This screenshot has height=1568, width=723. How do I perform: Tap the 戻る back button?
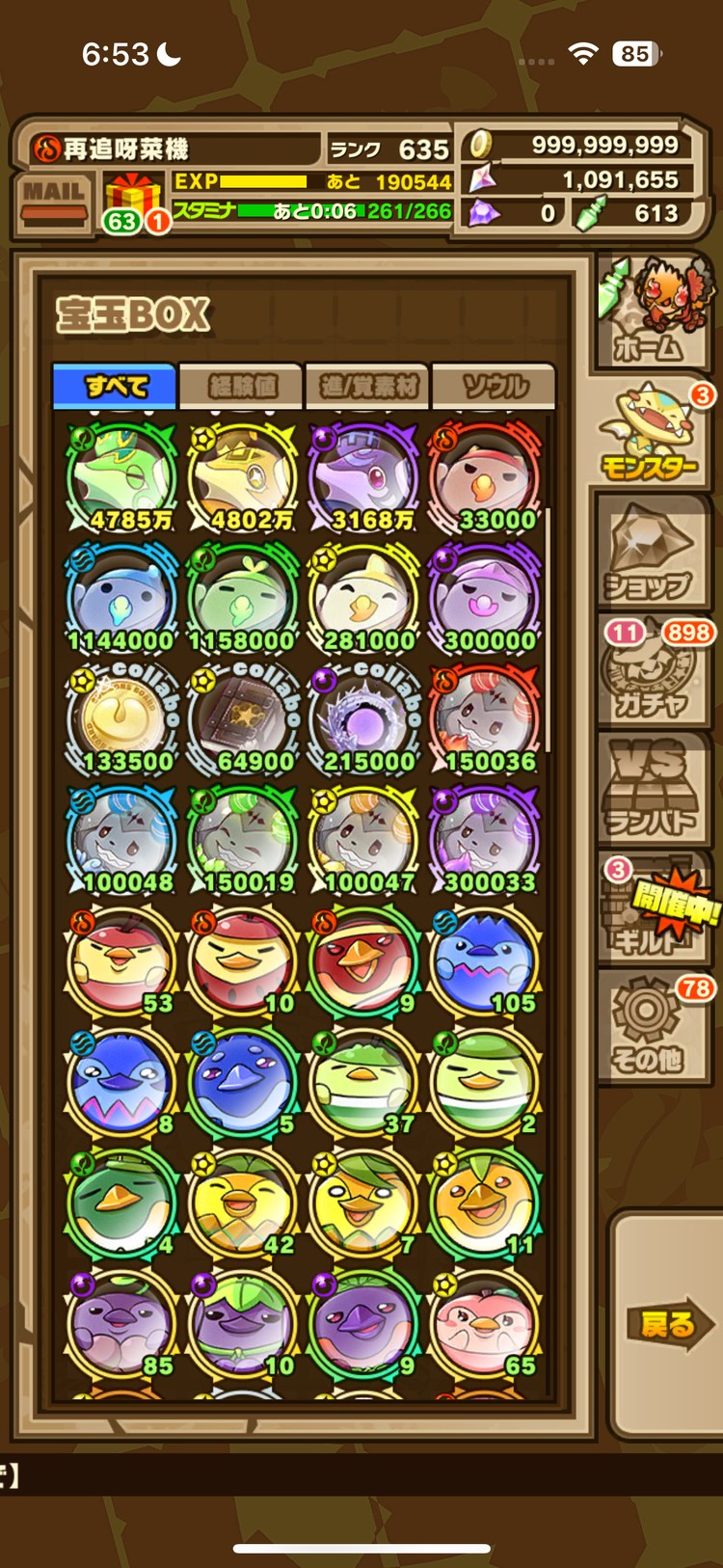tap(667, 1324)
